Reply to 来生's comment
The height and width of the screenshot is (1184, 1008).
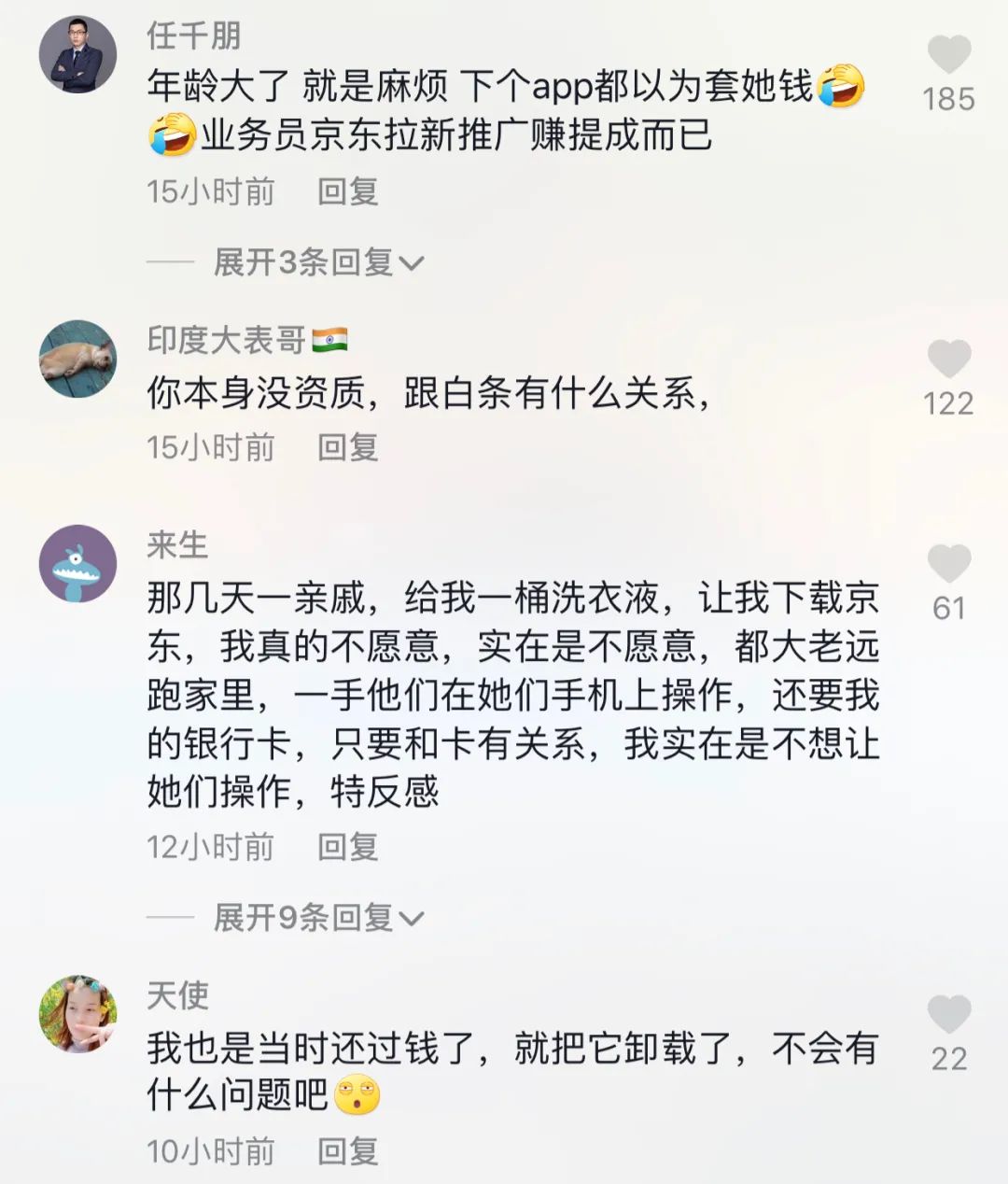(347, 847)
